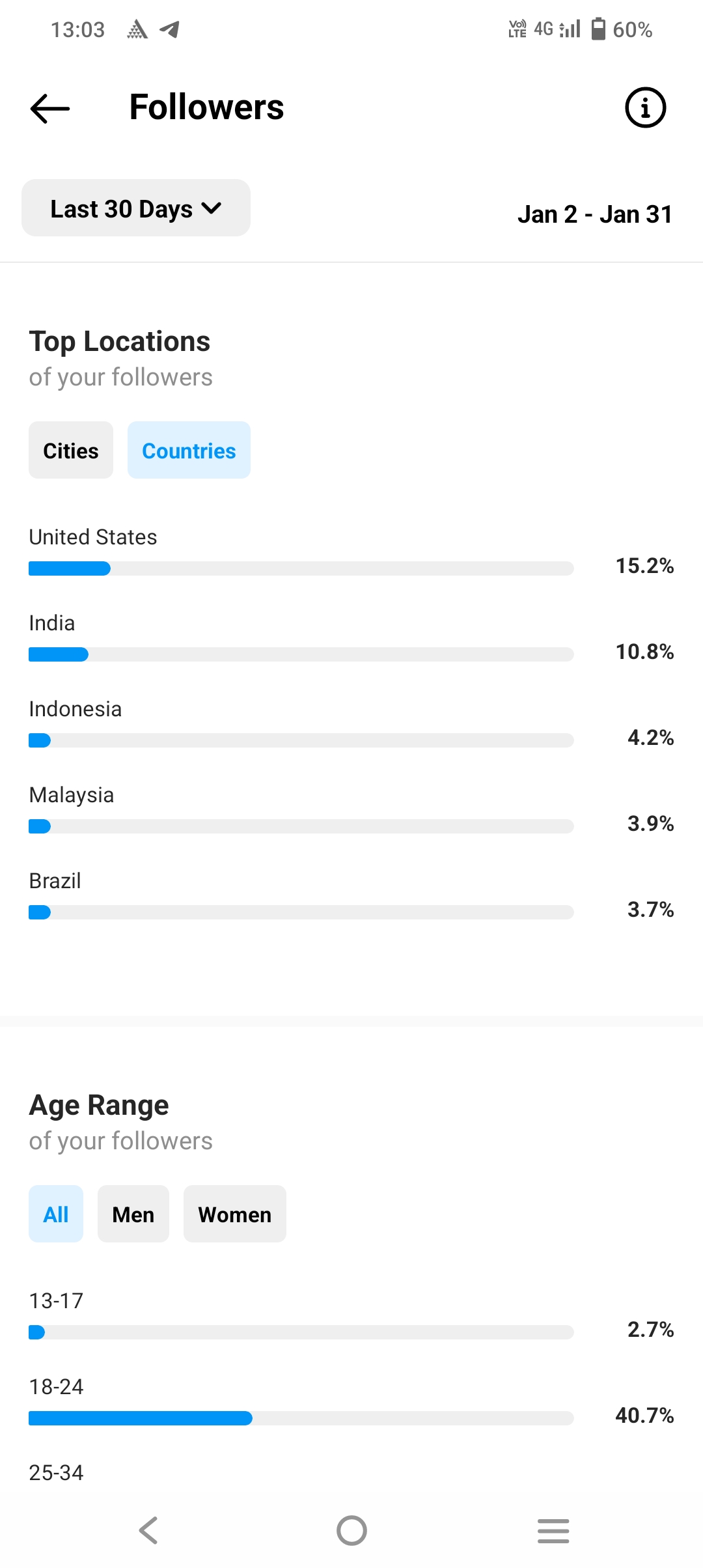
Task: Switch Top Locations to Cities
Action: (x=71, y=451)
